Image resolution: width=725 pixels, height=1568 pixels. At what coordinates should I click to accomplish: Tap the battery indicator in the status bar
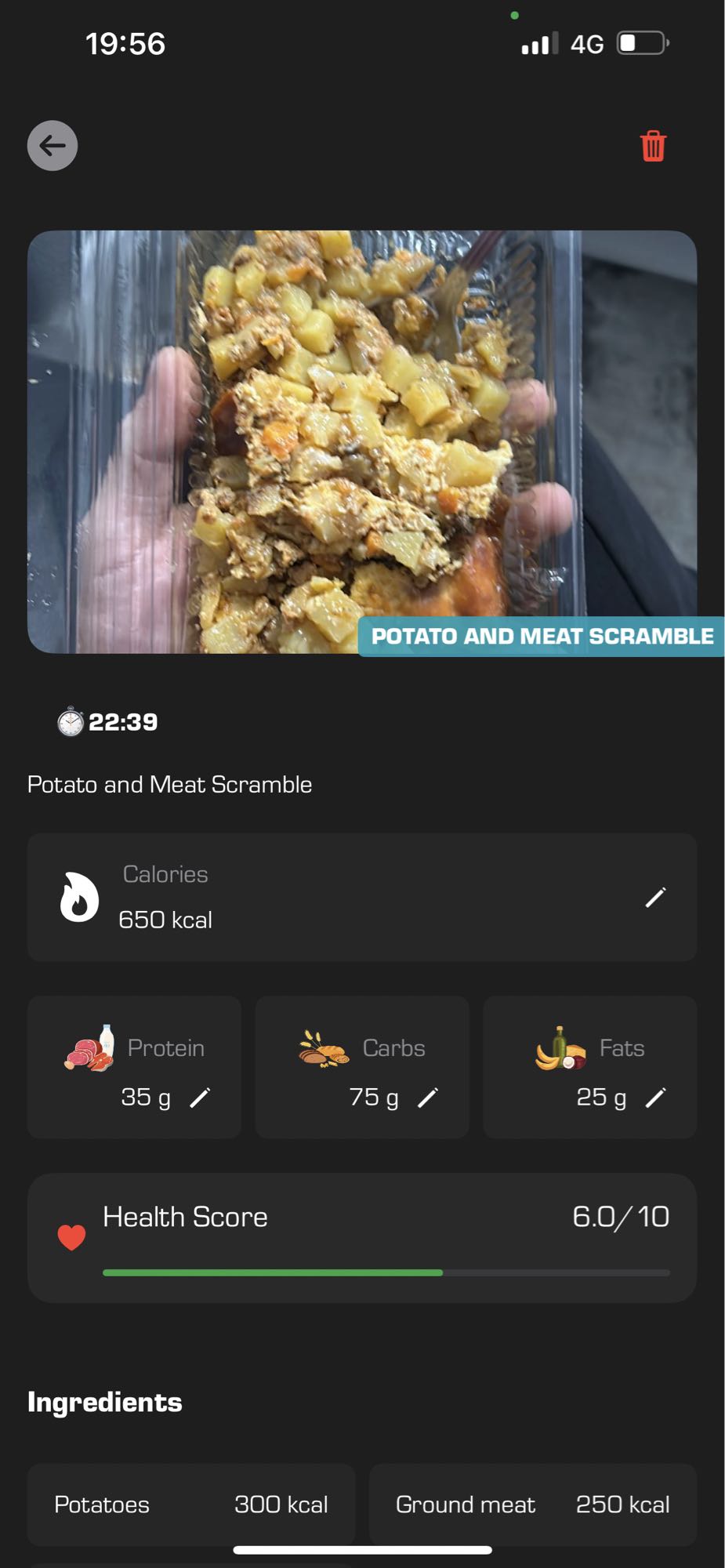641,43
